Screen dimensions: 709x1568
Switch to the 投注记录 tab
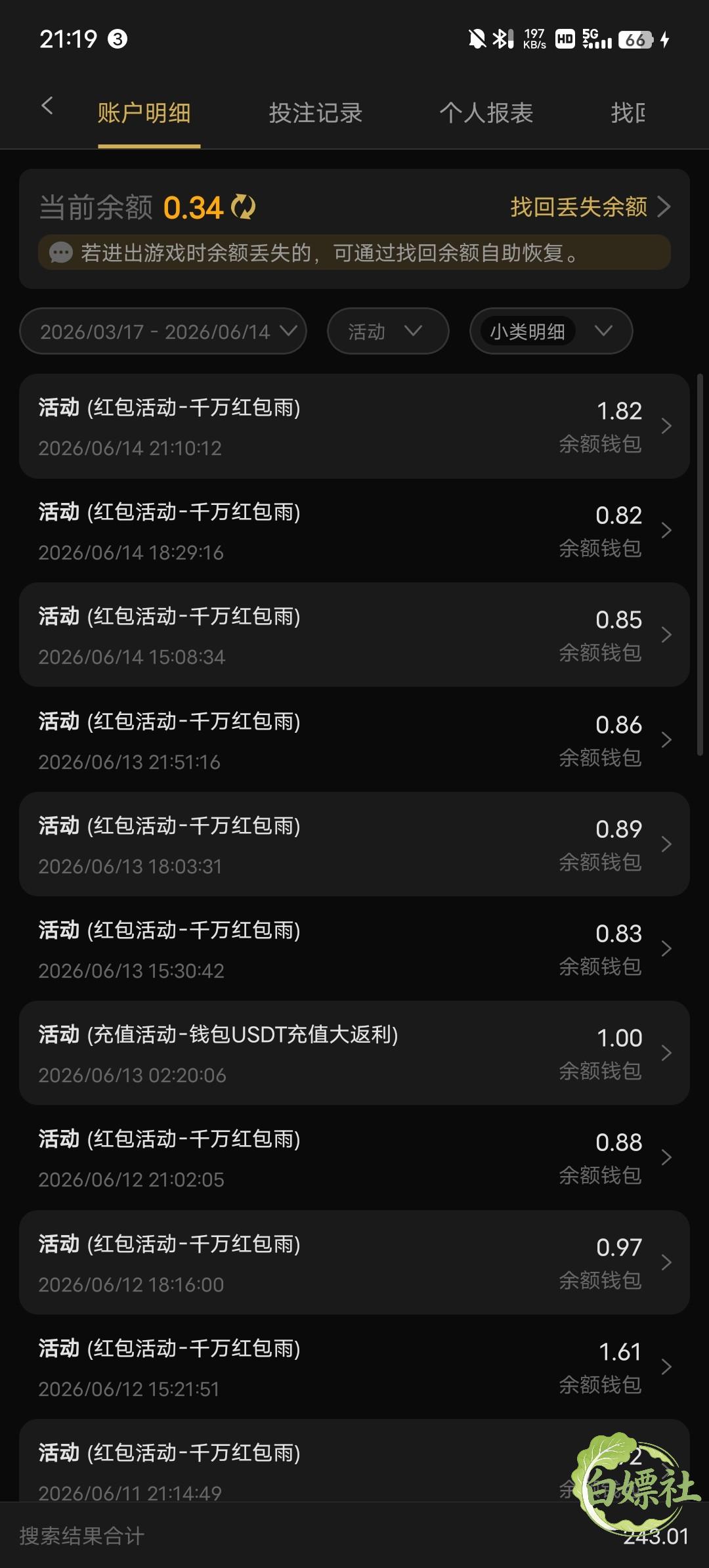316,113
